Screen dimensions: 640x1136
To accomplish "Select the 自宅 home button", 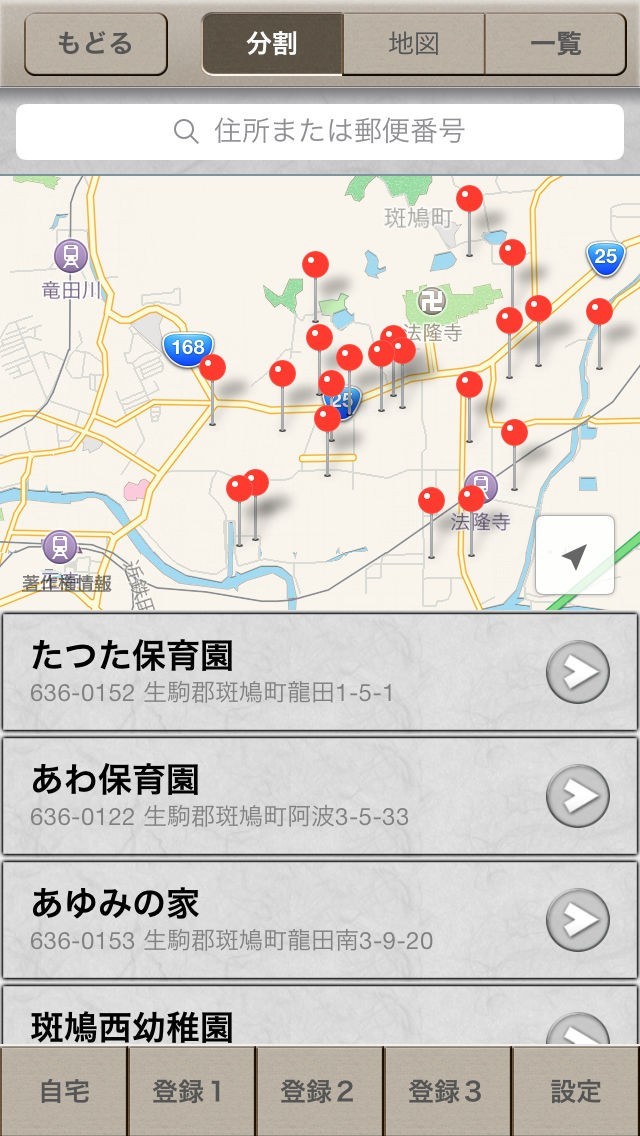I will click(64, 1091).
